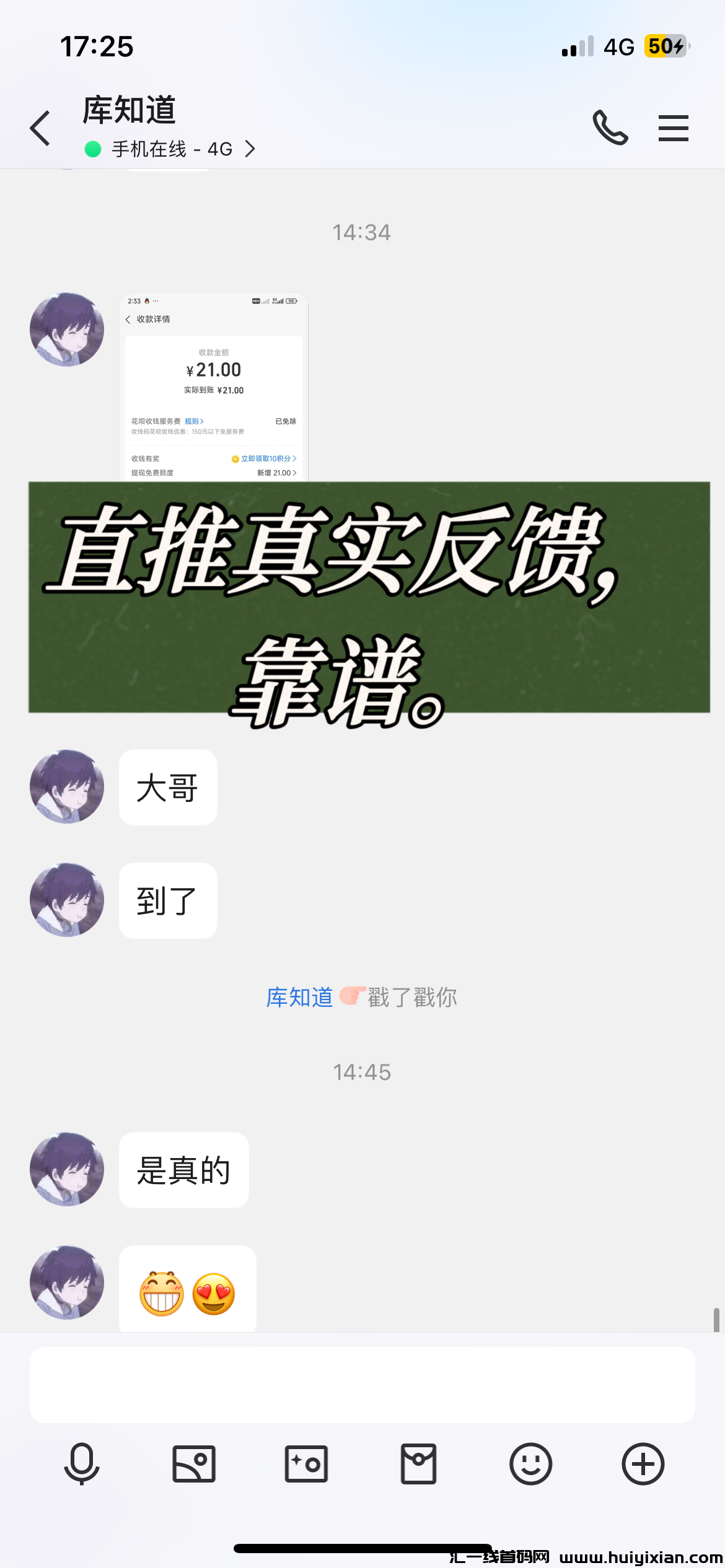Open the avatar beside the 大哥 message
725x1568 pixels.
point(67,786)
